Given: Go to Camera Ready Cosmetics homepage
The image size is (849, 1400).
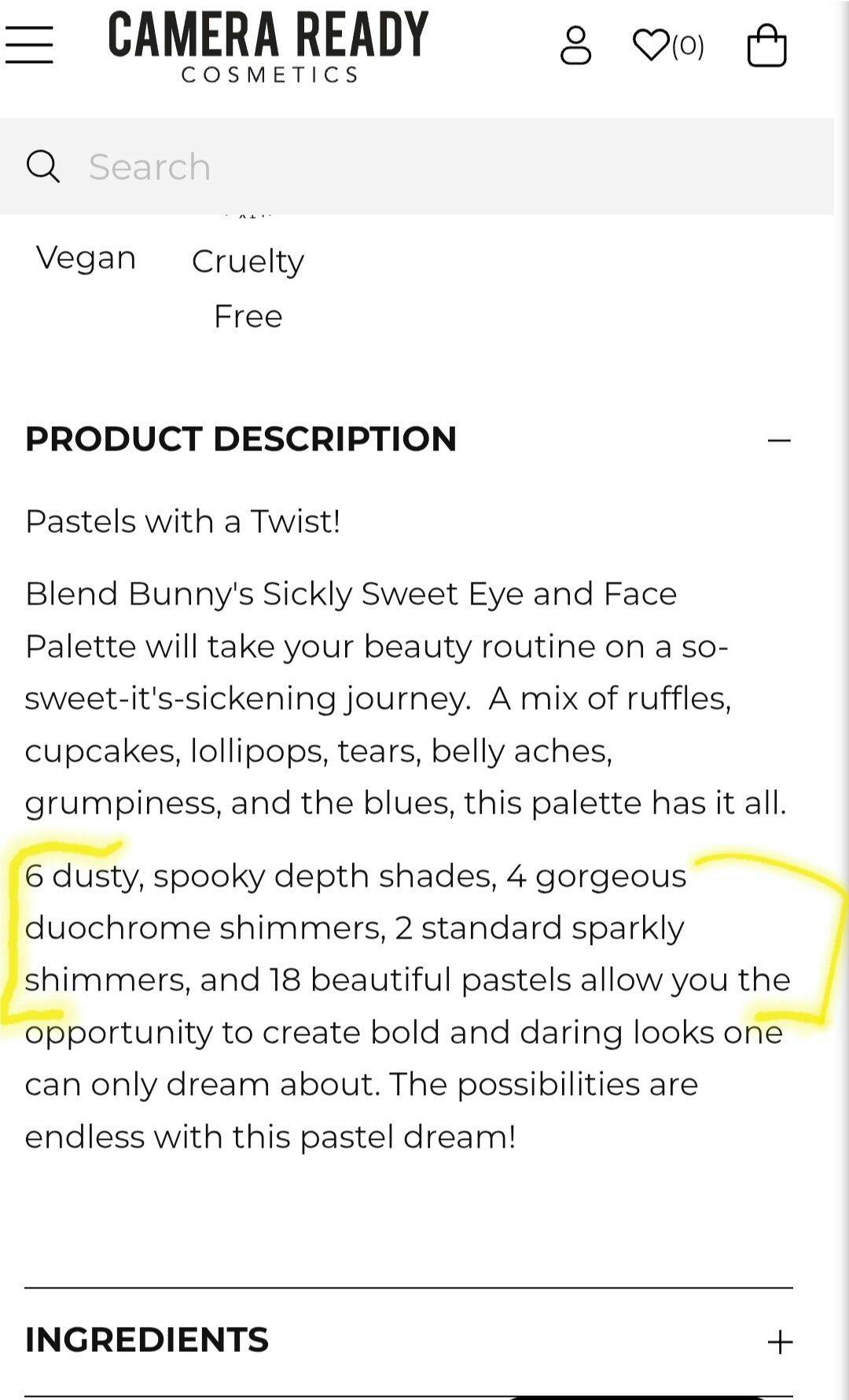Looking at the screenshot, I should click(268, 47).
